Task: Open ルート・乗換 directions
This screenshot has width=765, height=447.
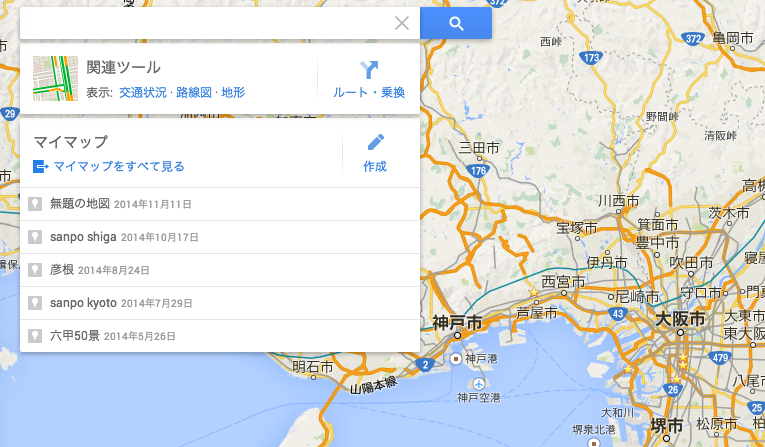Action: point(369,80)
